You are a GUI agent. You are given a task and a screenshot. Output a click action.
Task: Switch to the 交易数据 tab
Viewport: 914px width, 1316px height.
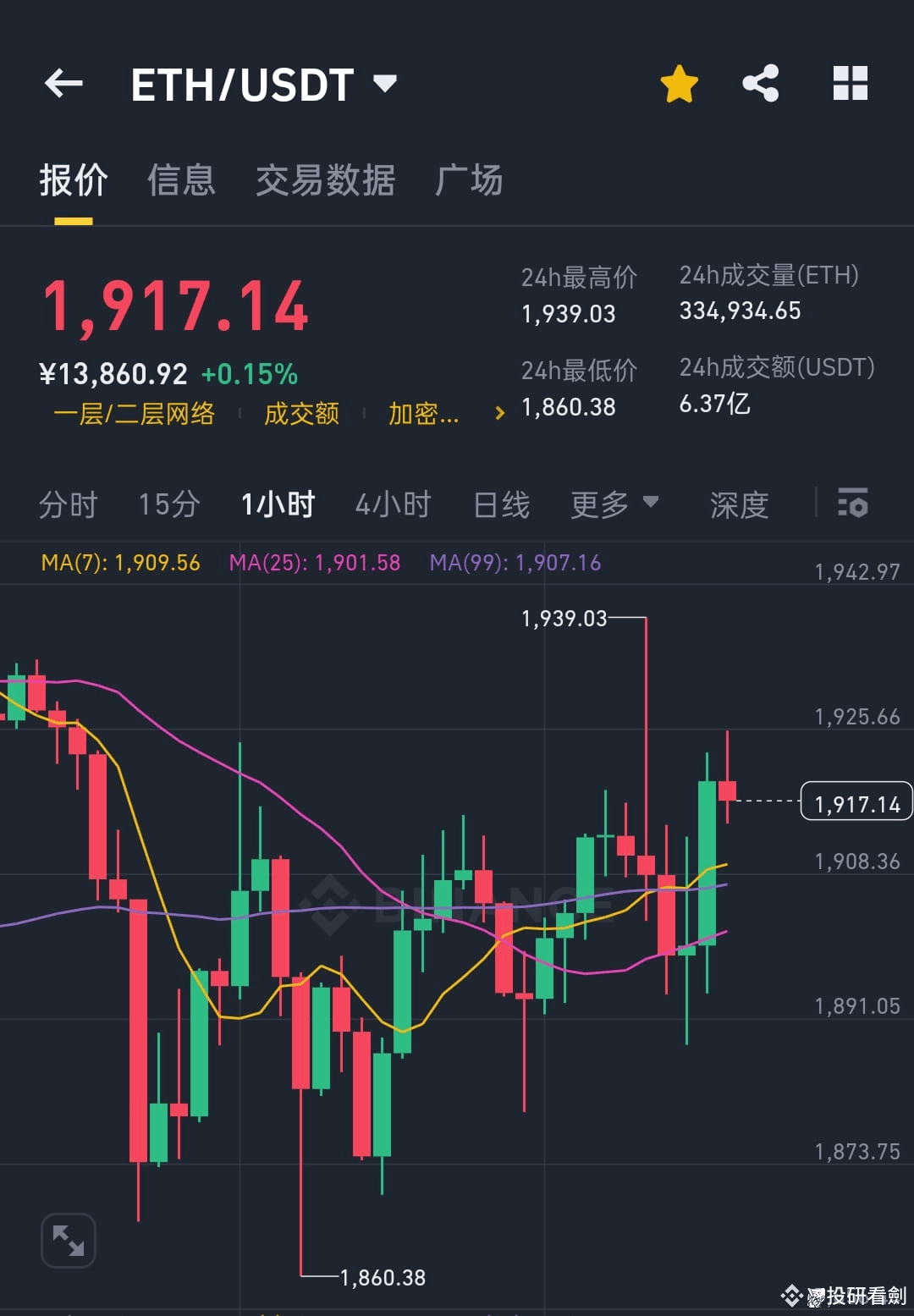point(325,180)
